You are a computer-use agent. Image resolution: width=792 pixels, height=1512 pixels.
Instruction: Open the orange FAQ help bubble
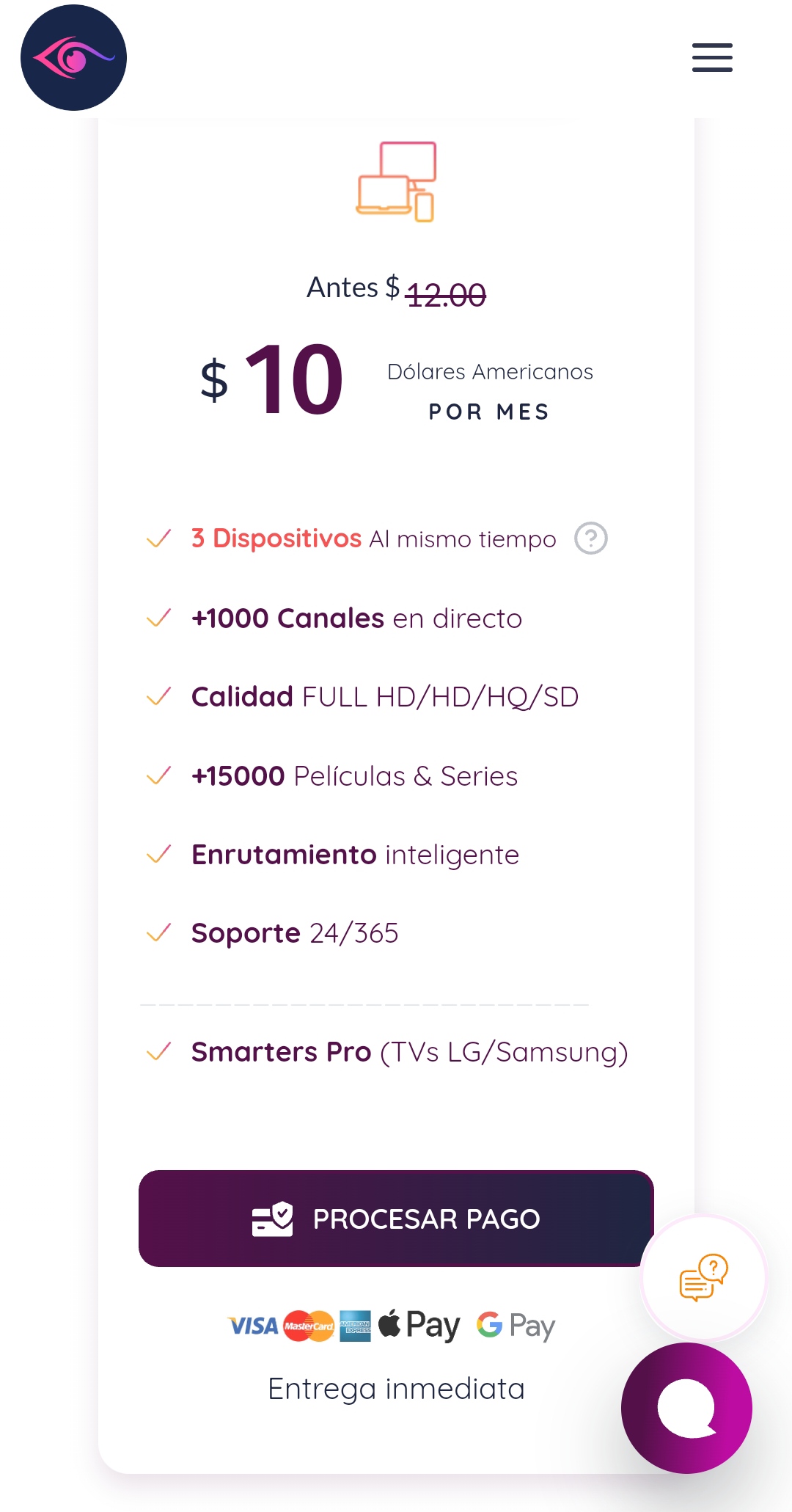point(704,1277)
